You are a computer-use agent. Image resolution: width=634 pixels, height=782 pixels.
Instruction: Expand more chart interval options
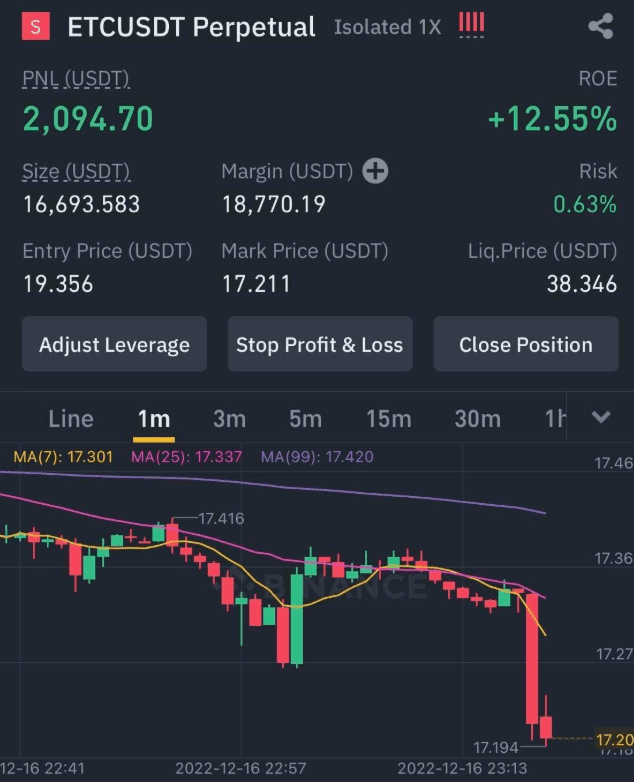click(x=600, y=418)
